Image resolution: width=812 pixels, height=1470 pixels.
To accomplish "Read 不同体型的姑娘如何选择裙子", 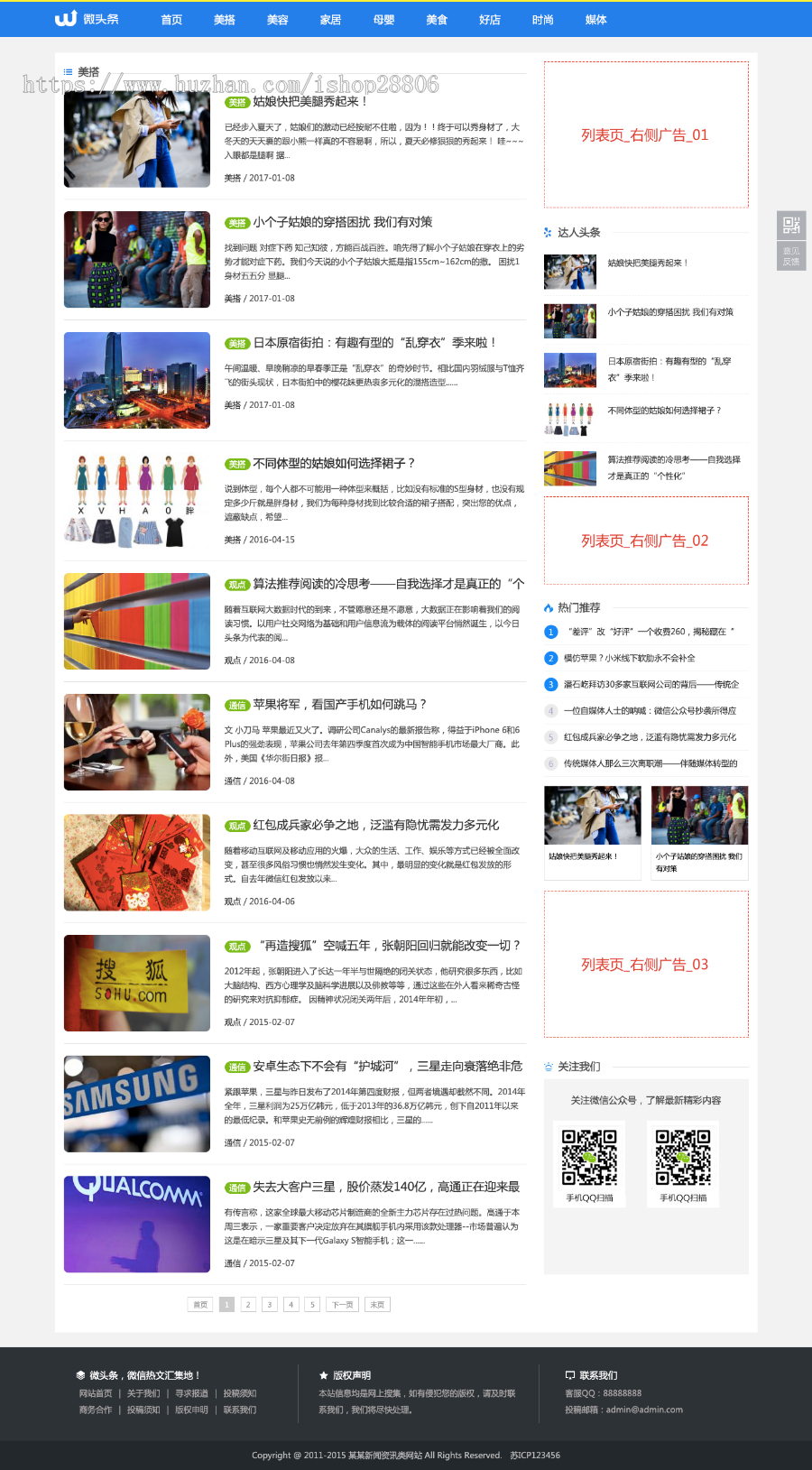I will click(334, 463).
